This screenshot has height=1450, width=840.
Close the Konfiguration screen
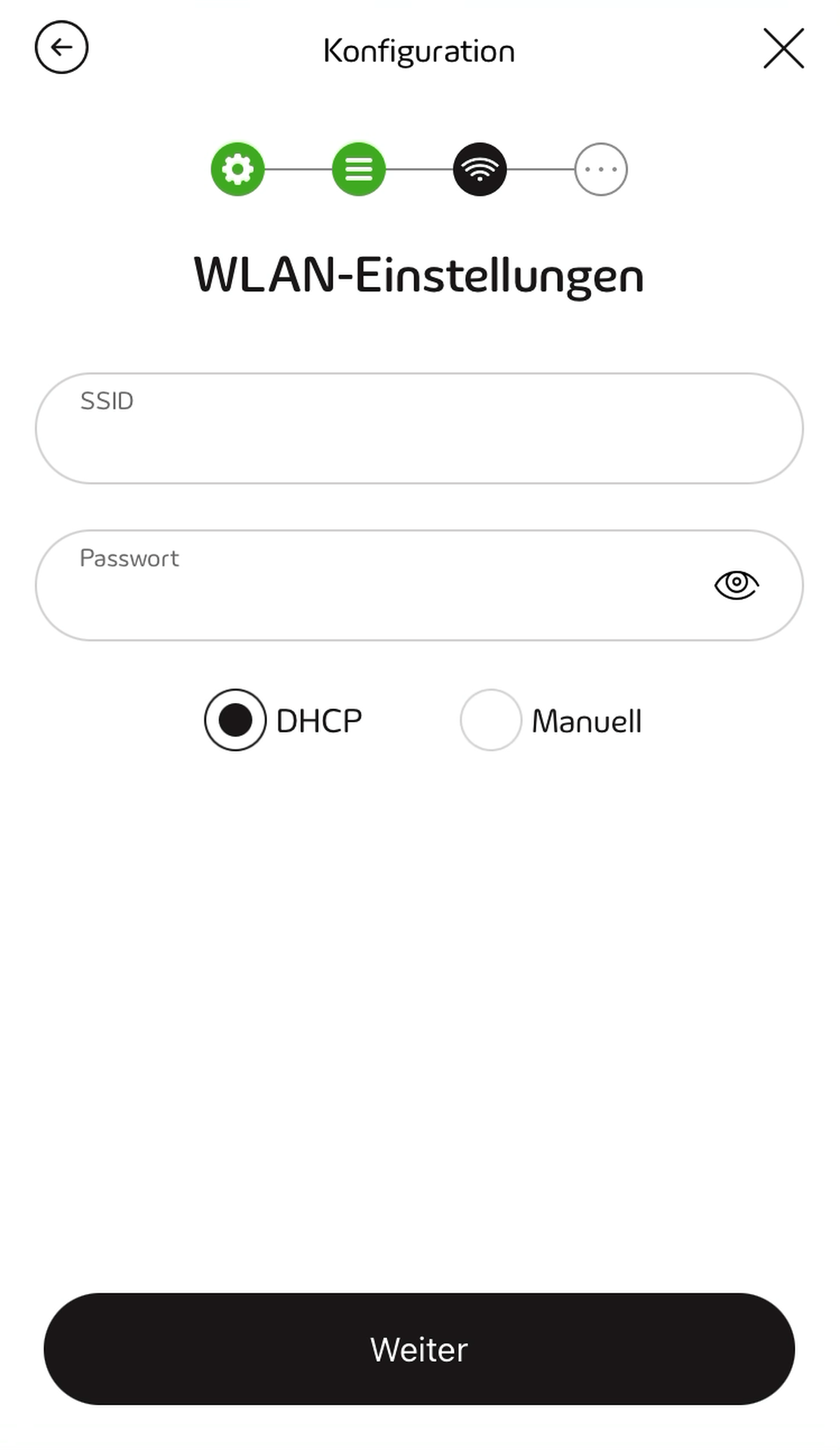[783, 49]
